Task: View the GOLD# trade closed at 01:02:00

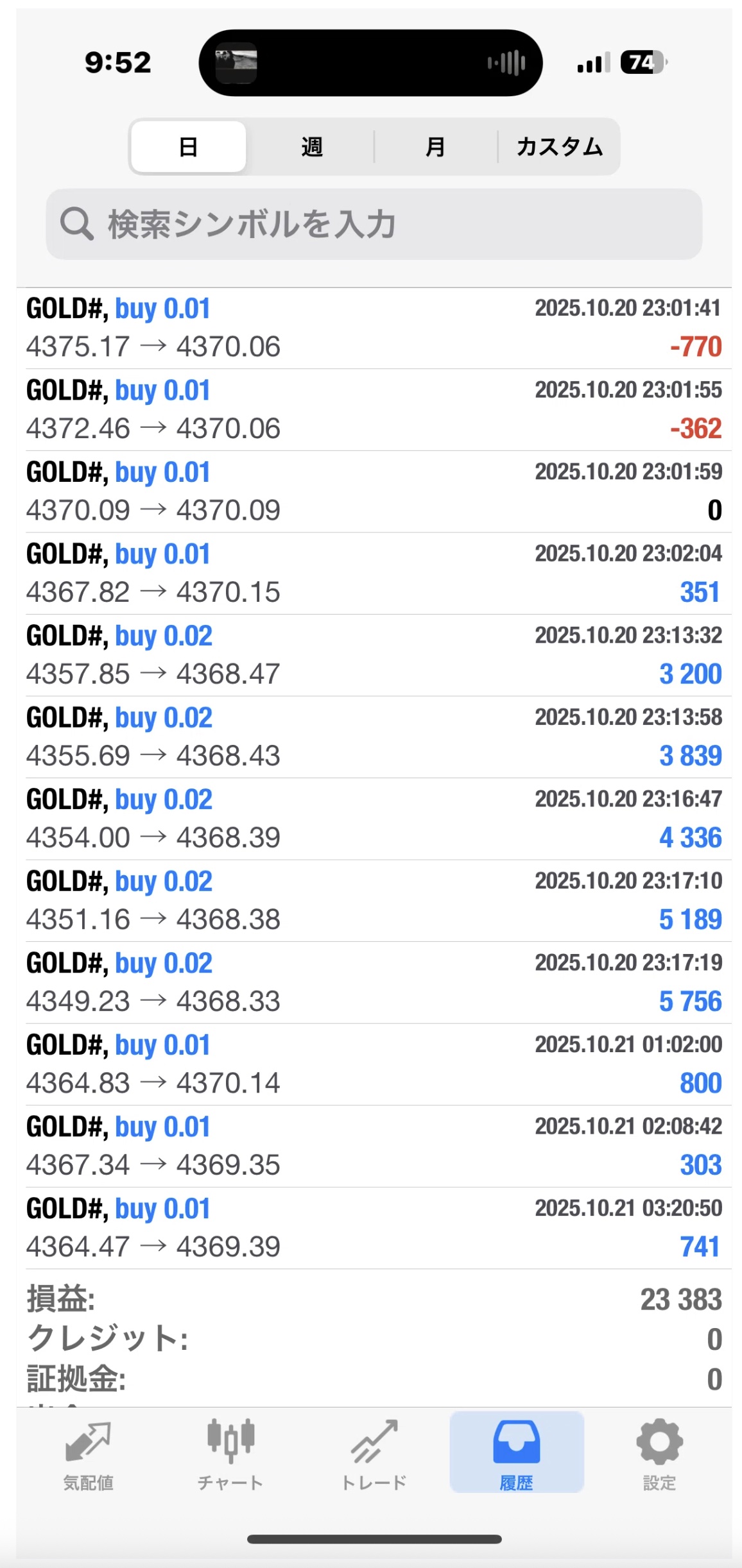Action: tap(374, 1064)
